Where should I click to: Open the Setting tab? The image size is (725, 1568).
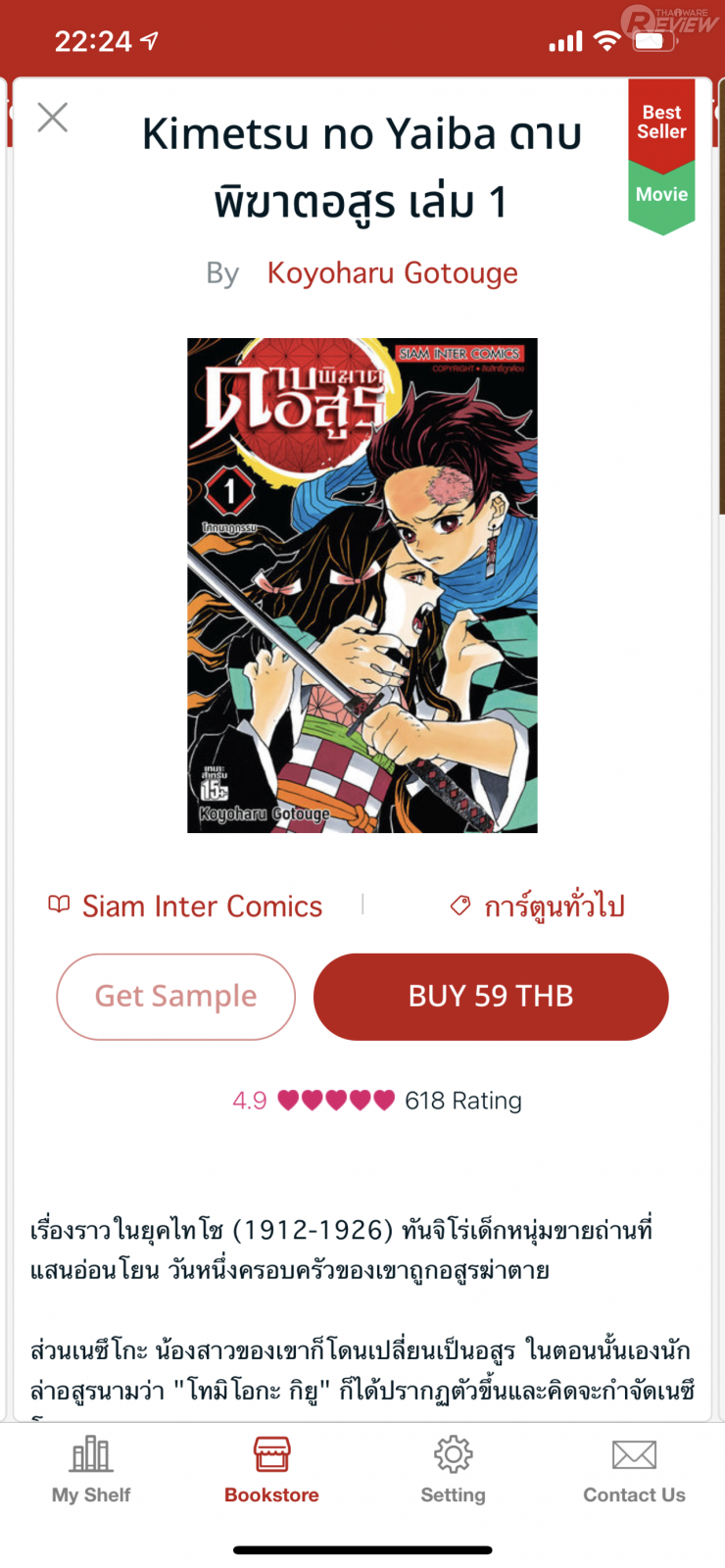tap(453, 1469)
